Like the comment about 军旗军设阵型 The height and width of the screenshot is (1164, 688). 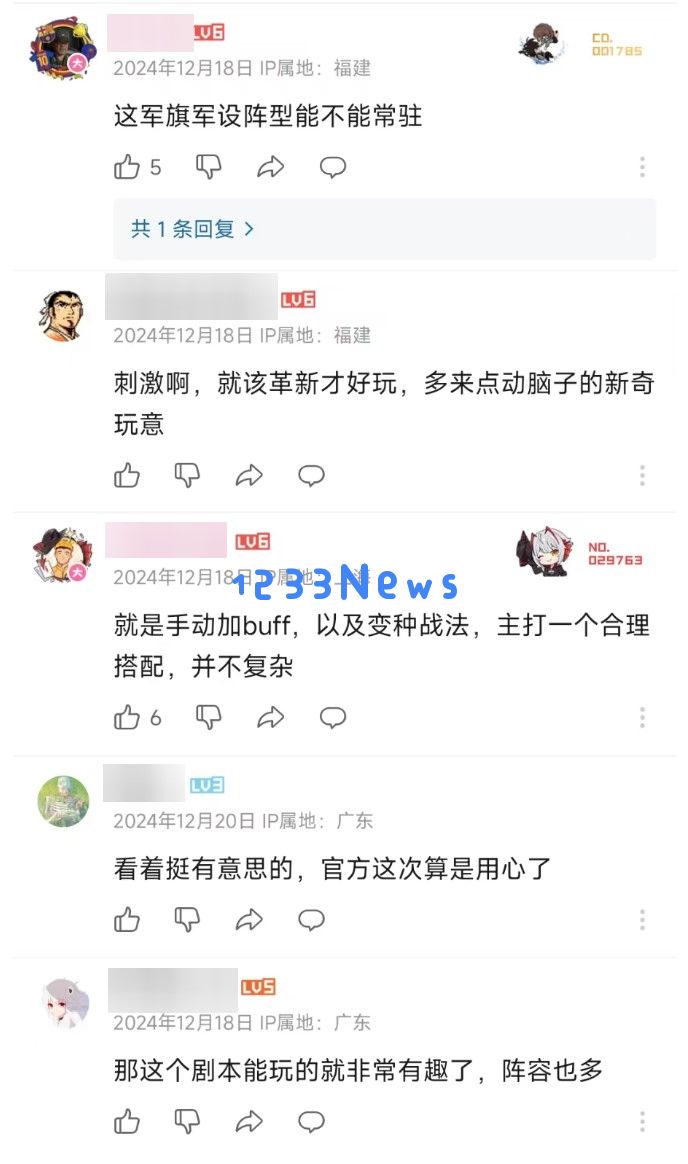128,167
